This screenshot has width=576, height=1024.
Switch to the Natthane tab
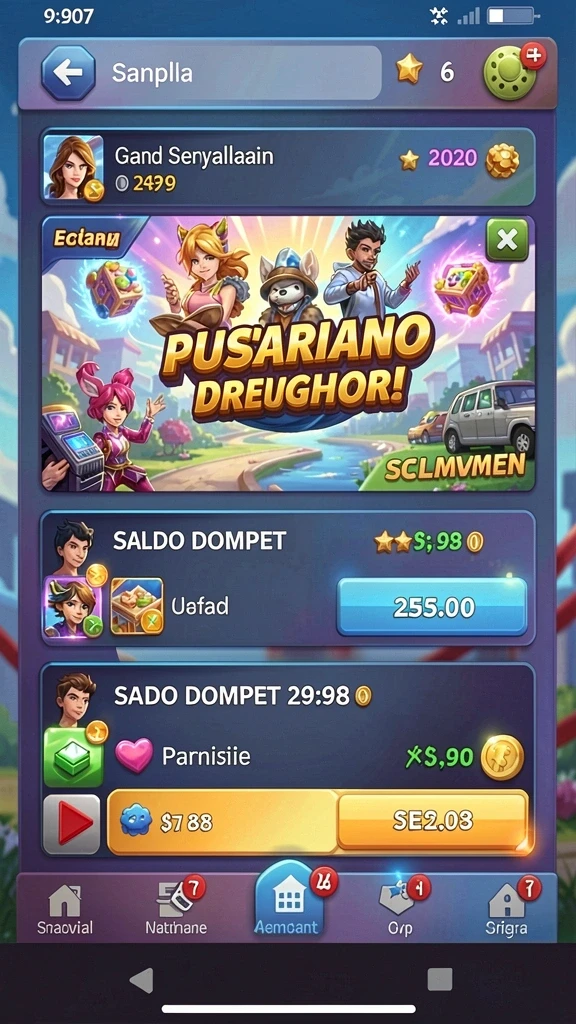(x=176, y=909)
